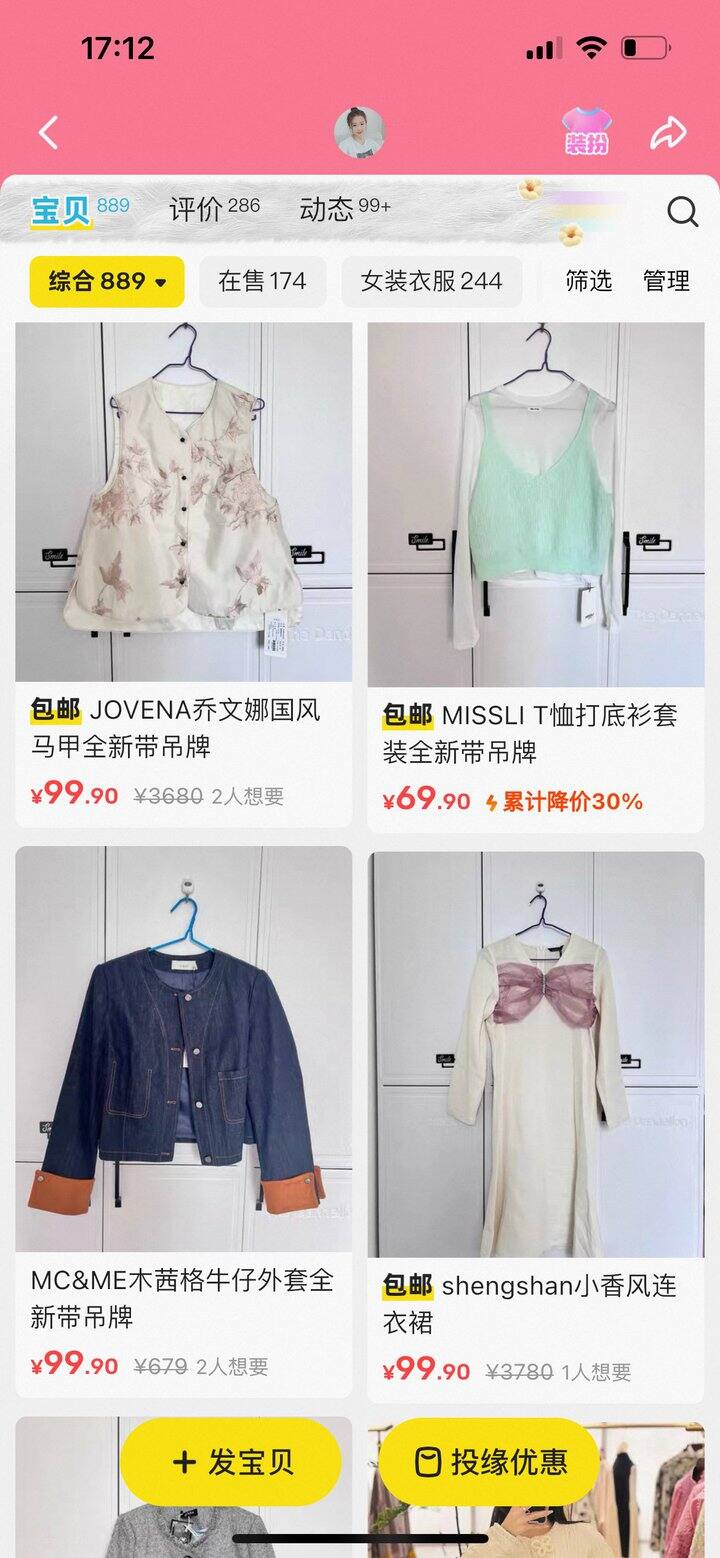View the MC&ME木茜格牛仔外套 listing

(184, 1120)
